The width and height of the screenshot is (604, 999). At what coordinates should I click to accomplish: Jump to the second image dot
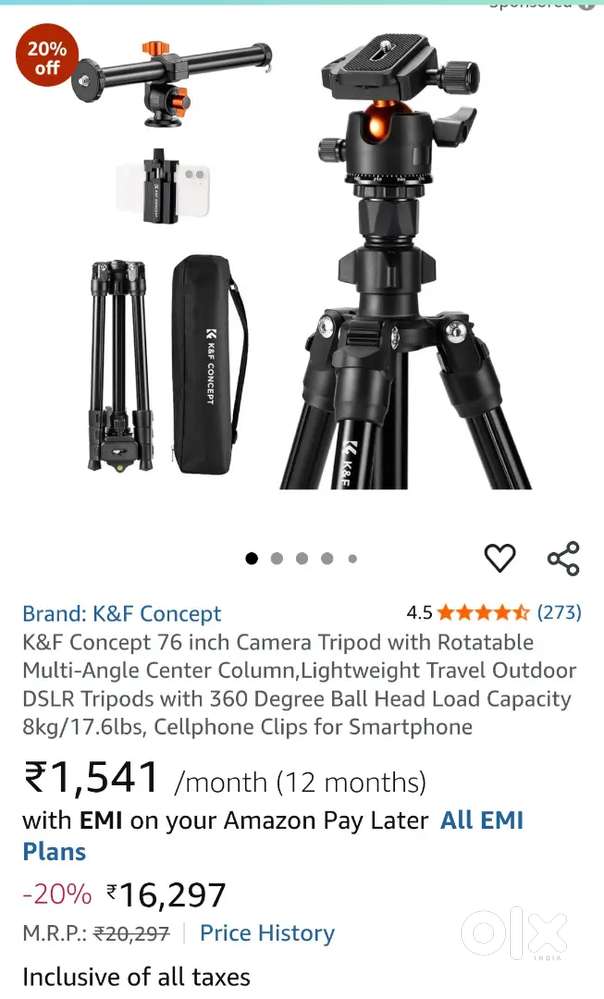(277, 559)
